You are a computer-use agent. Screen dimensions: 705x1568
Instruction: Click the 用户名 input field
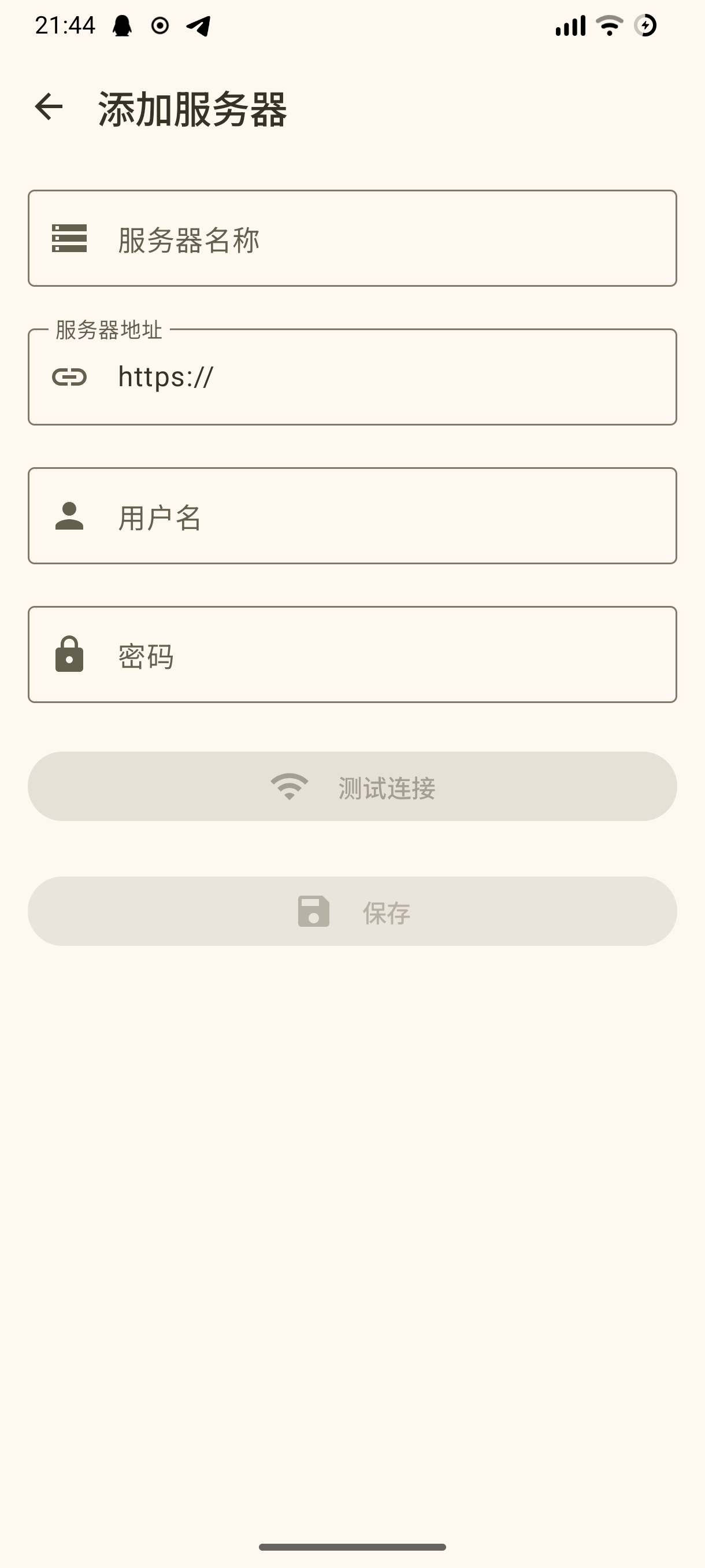click(352, 517)
